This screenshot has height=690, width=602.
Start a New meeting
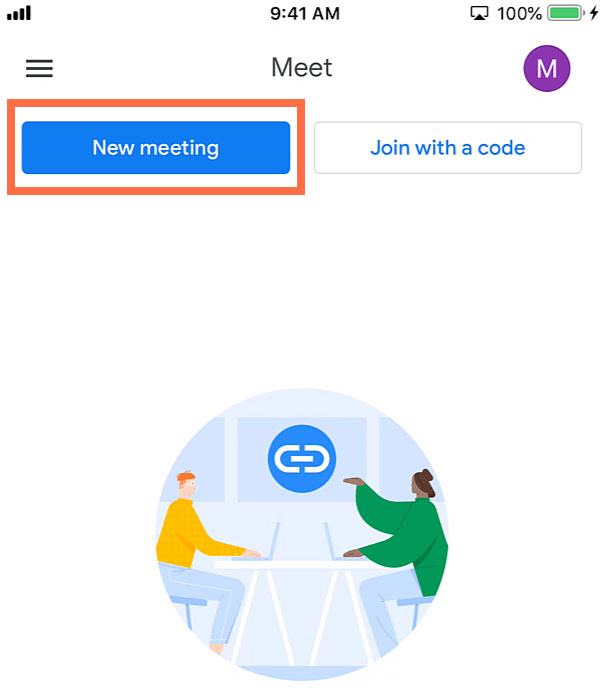(x=156, y=148)
